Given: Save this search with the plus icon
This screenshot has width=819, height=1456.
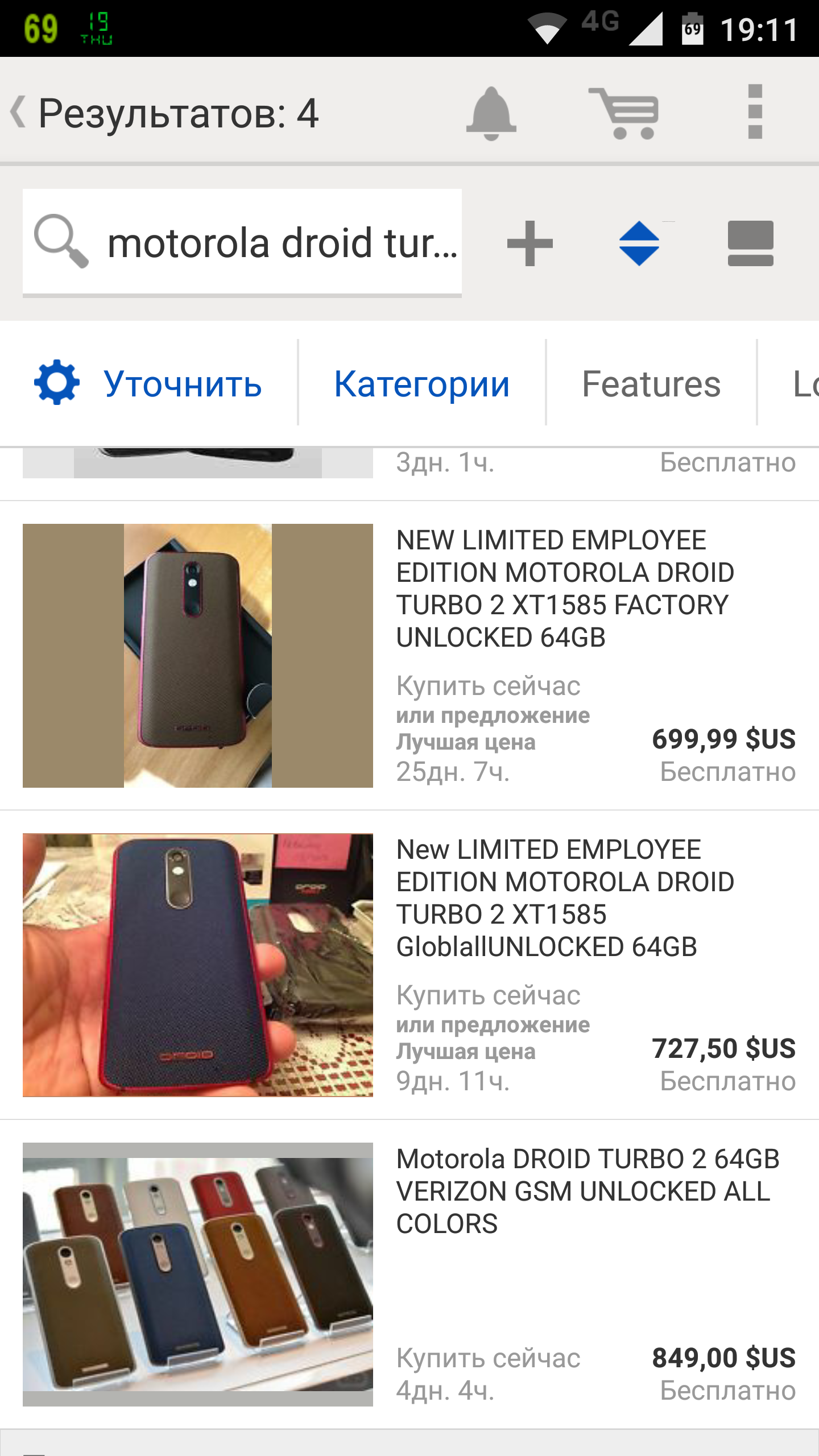Looking at the screenshot, I should (x=530, y=243).
